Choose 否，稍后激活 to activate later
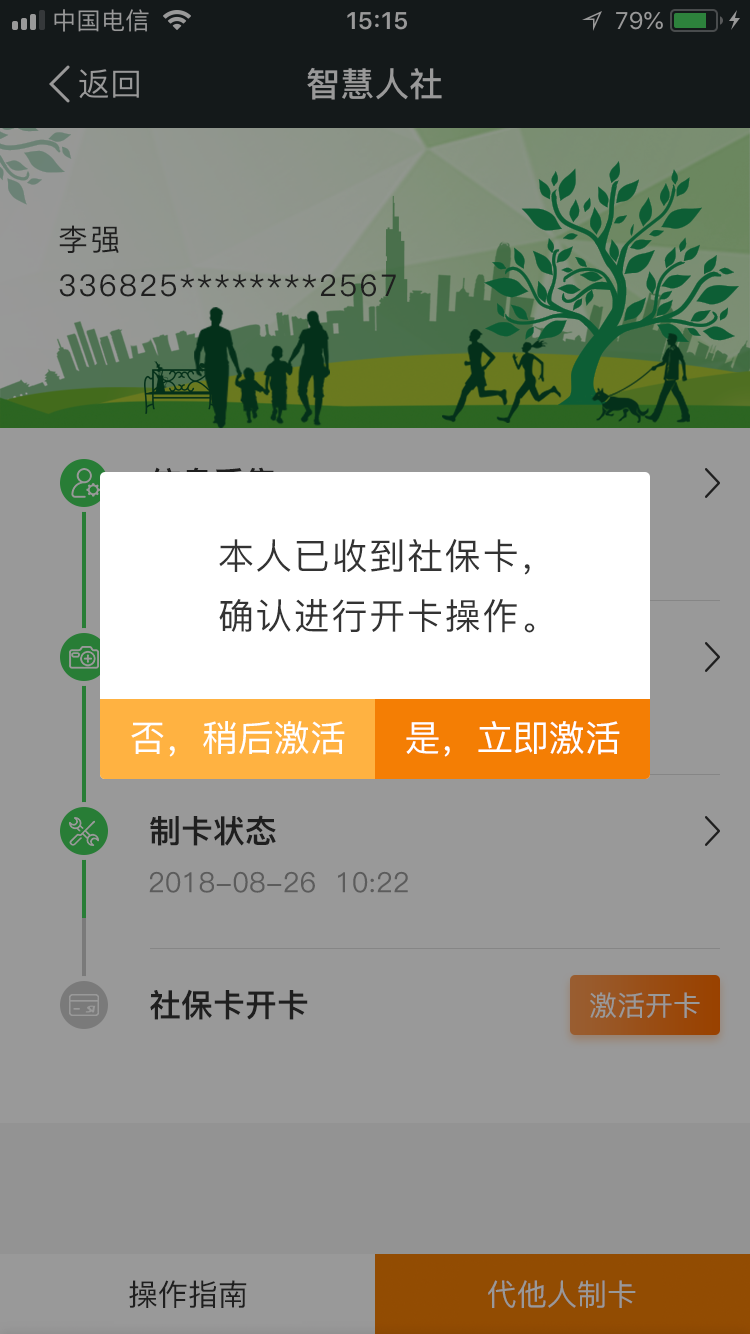The width and height of the screenshot is (750, 1334). point(237,739)
